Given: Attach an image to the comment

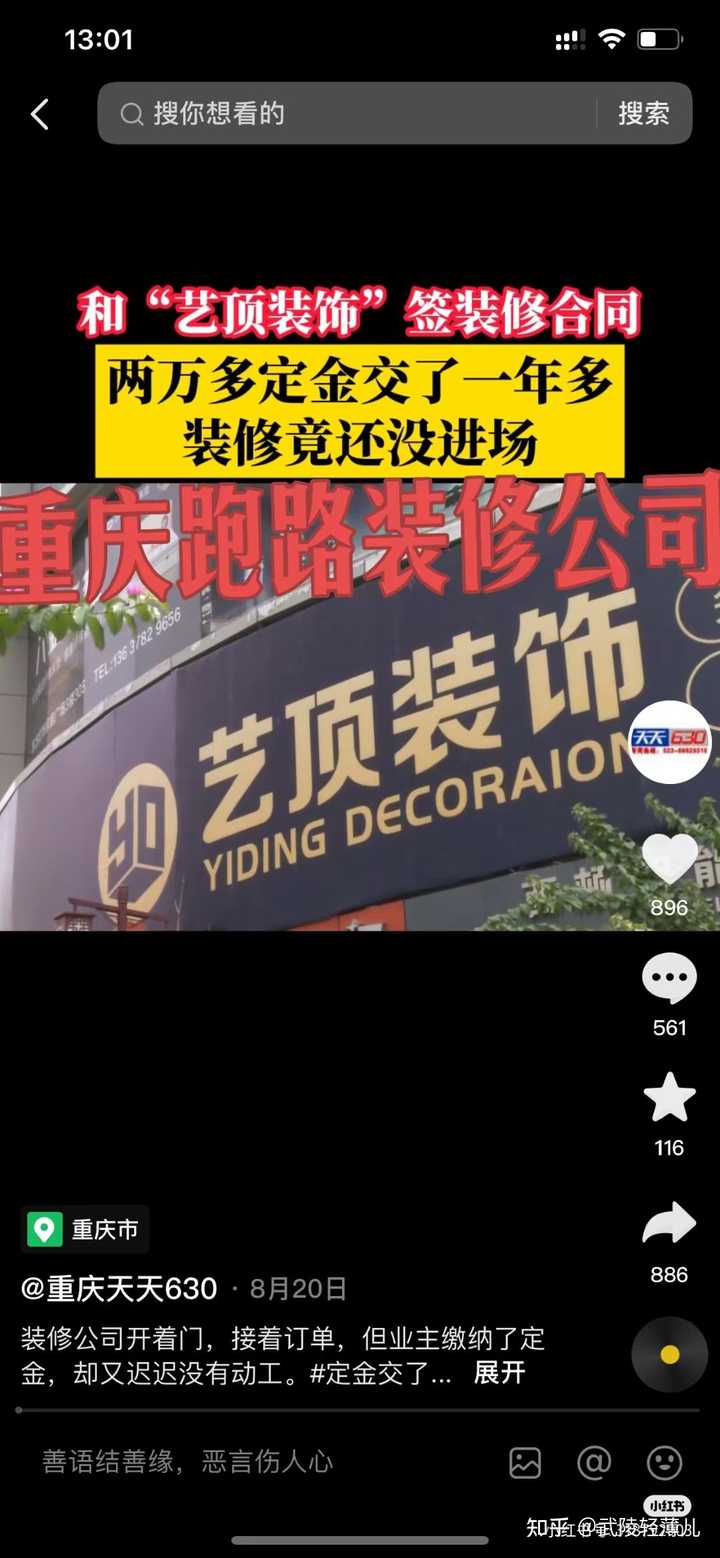Looking at the screenshot, I should tap(525, 1462).
